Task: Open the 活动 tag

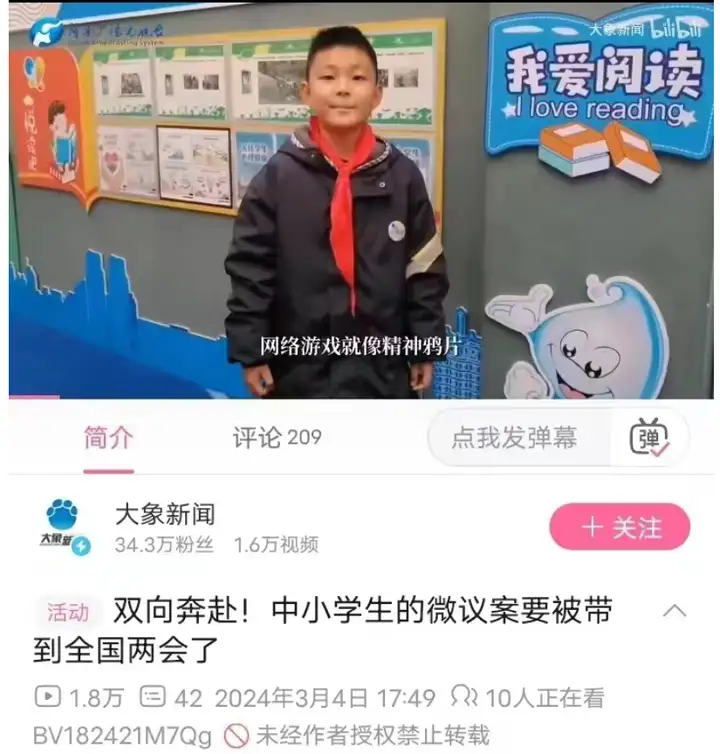Action: [x=68, y=612]
